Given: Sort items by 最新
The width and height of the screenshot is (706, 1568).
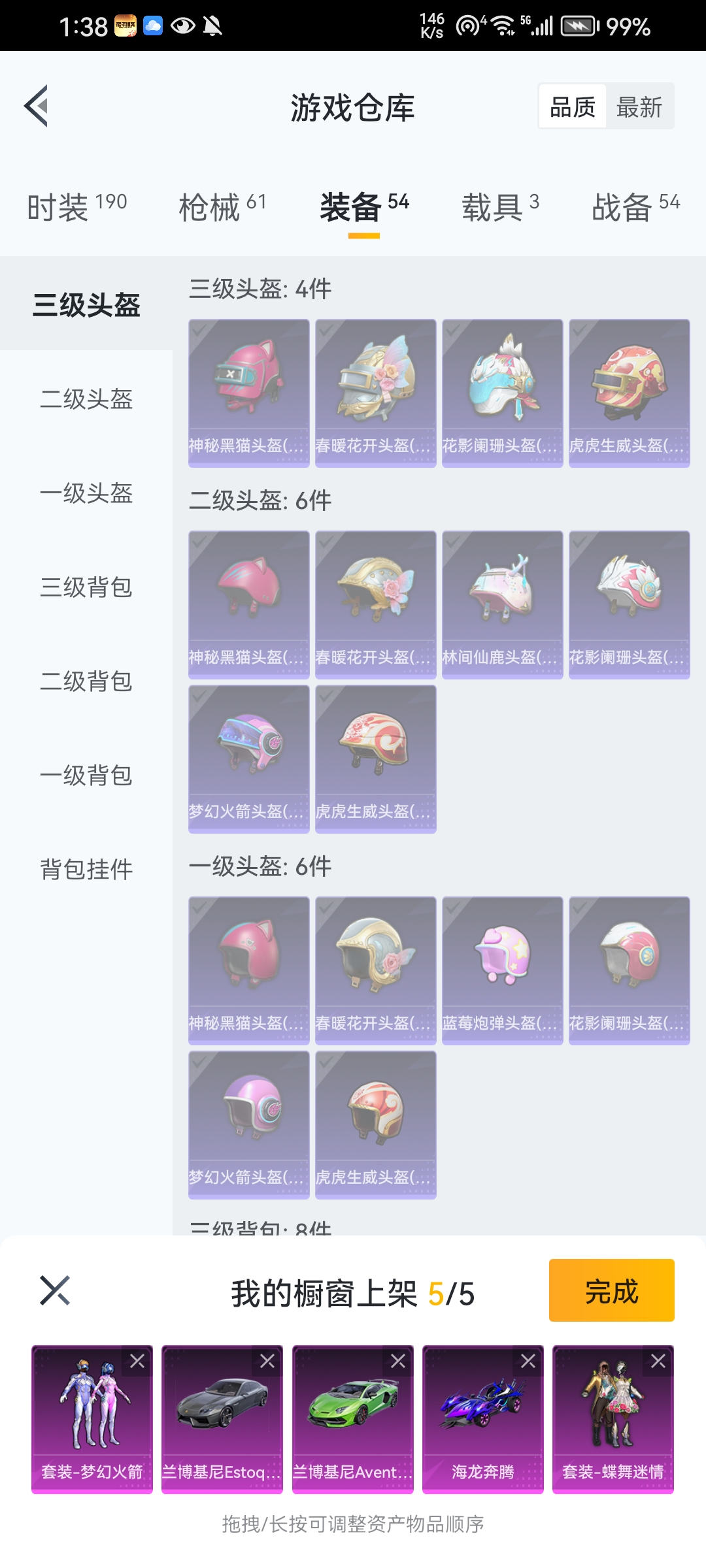Looking at the screenshot, I should 639,106.
